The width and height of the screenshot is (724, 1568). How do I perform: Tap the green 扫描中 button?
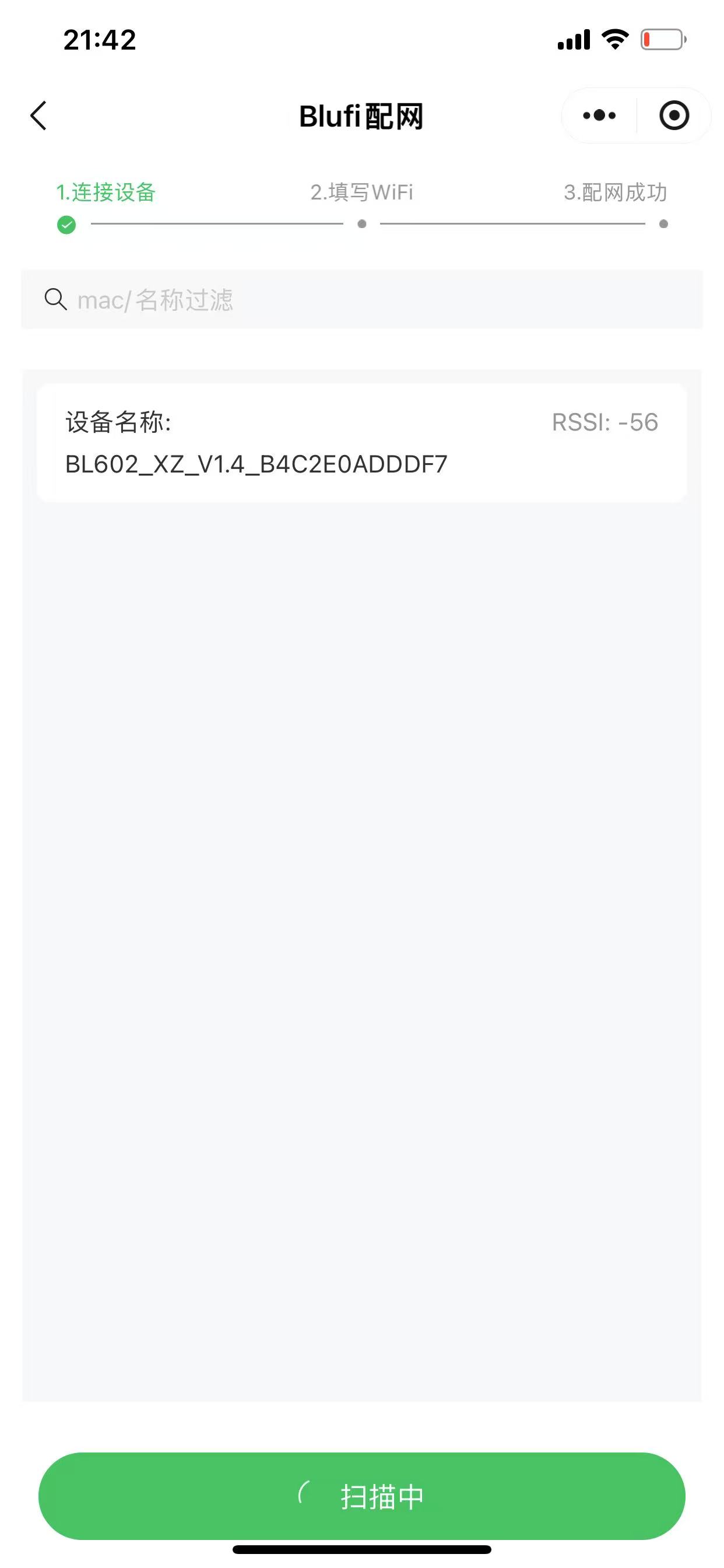(x=362, y=1496)
